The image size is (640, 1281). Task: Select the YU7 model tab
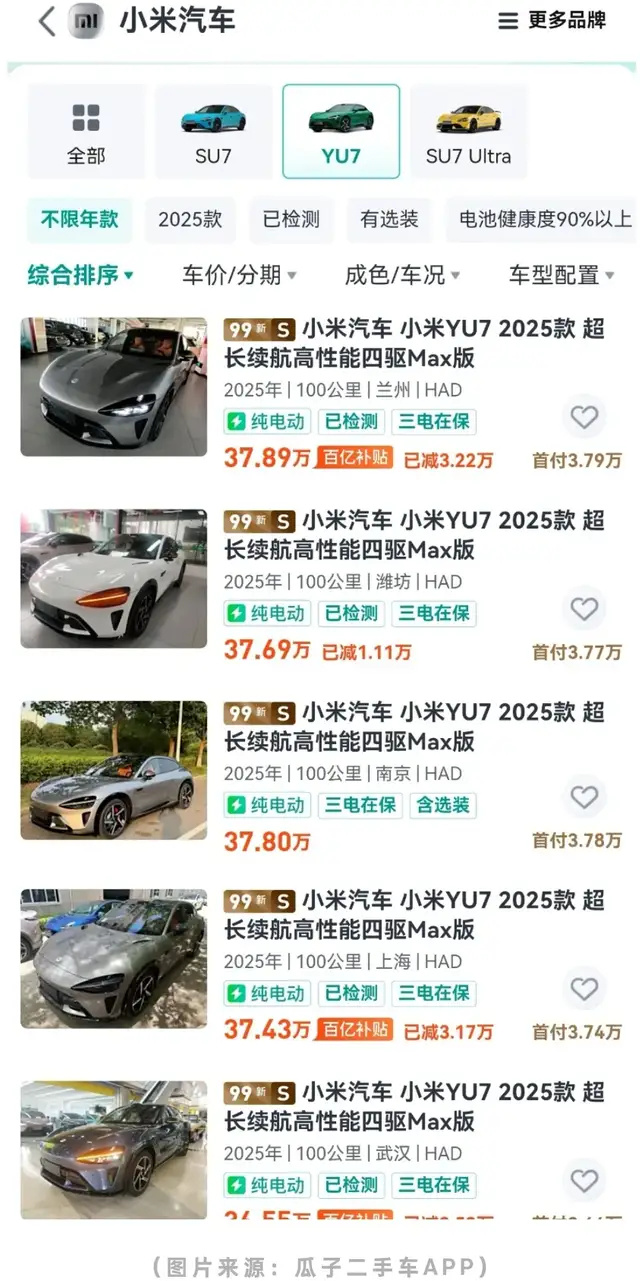341,132
